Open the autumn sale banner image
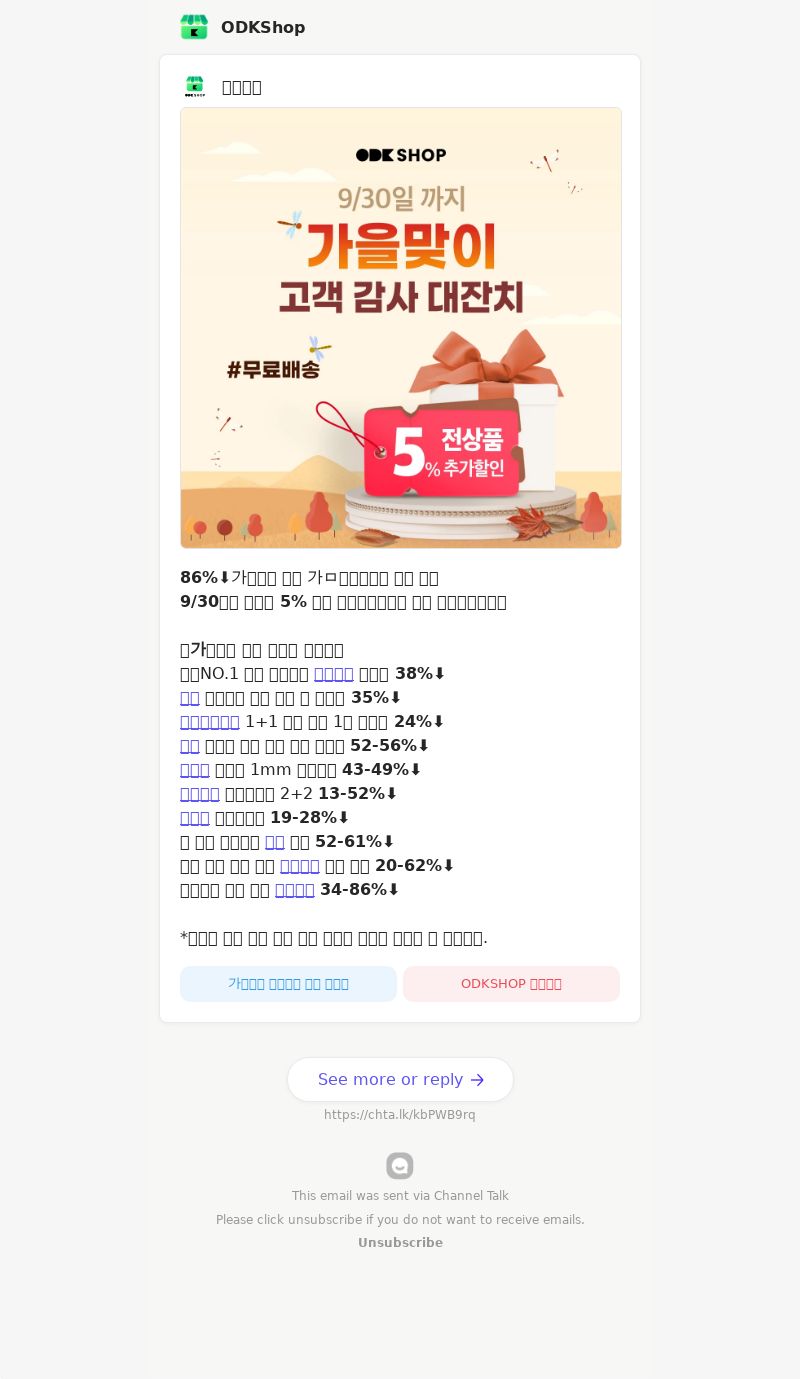 point(400,328)
